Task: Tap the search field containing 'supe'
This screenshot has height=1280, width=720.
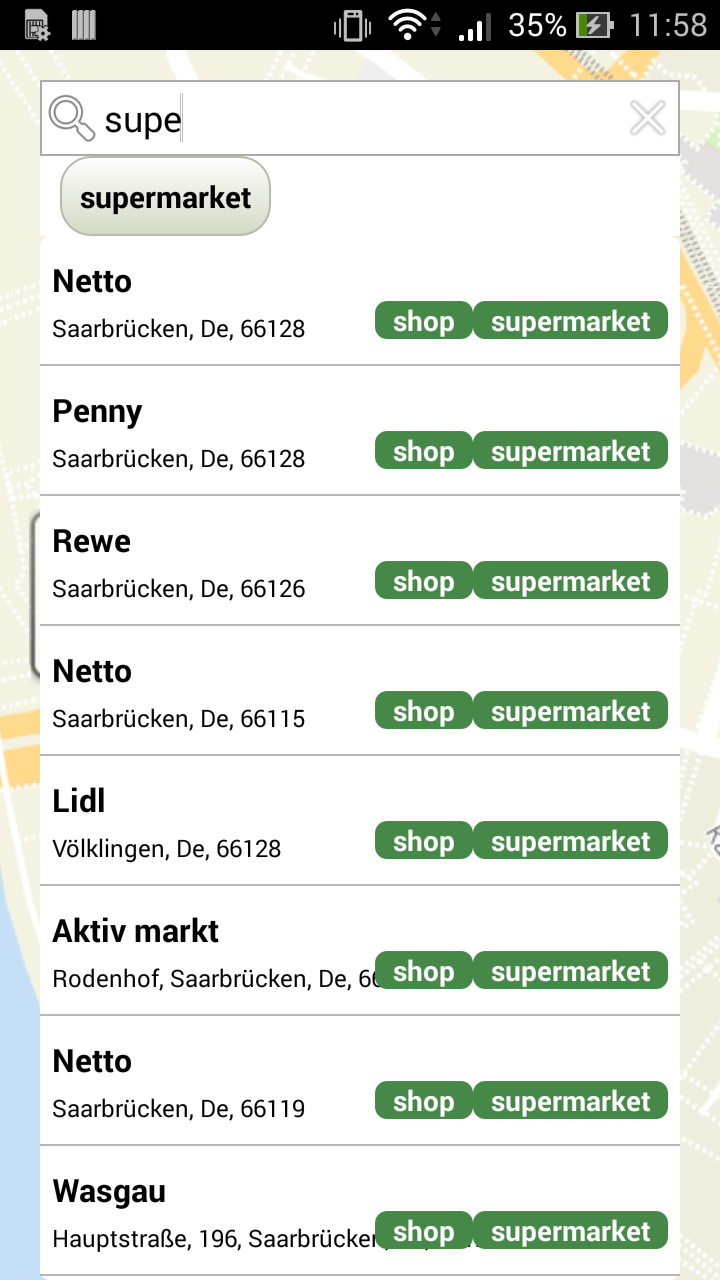Action: 360,118
